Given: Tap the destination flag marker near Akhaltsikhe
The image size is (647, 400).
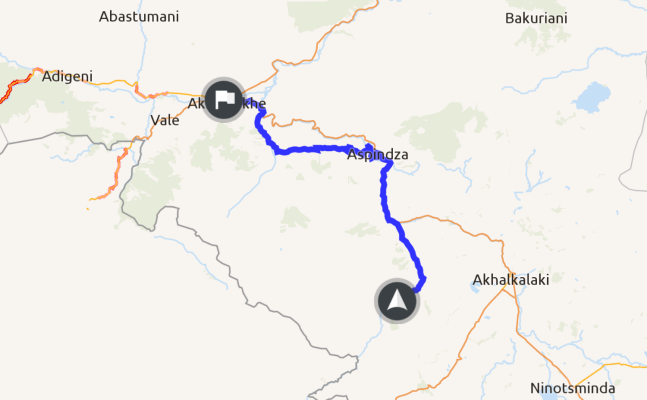Looking at the screenshot, I should 222,99.
